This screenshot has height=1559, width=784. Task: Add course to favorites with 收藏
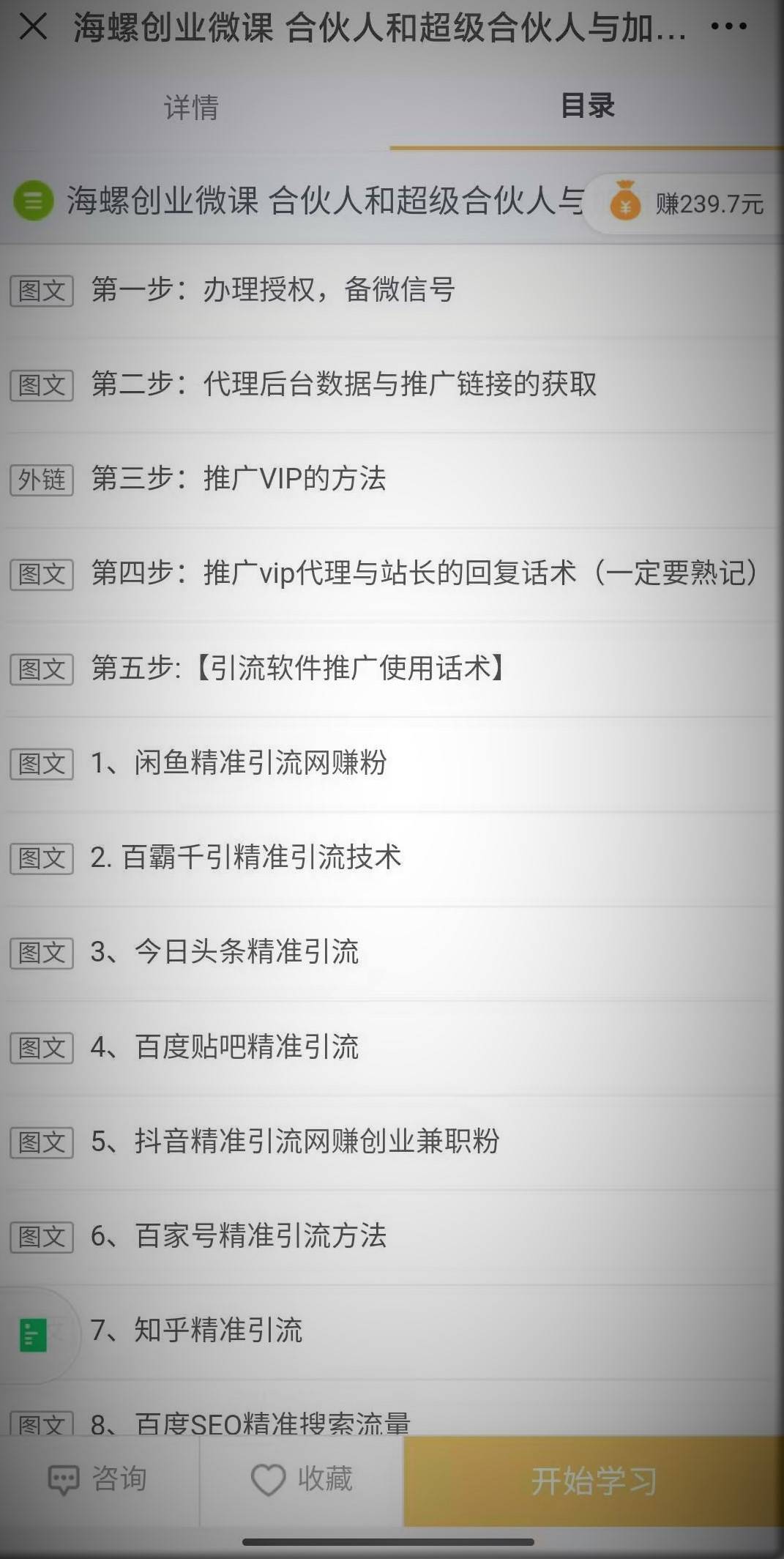click(302, 1480)
